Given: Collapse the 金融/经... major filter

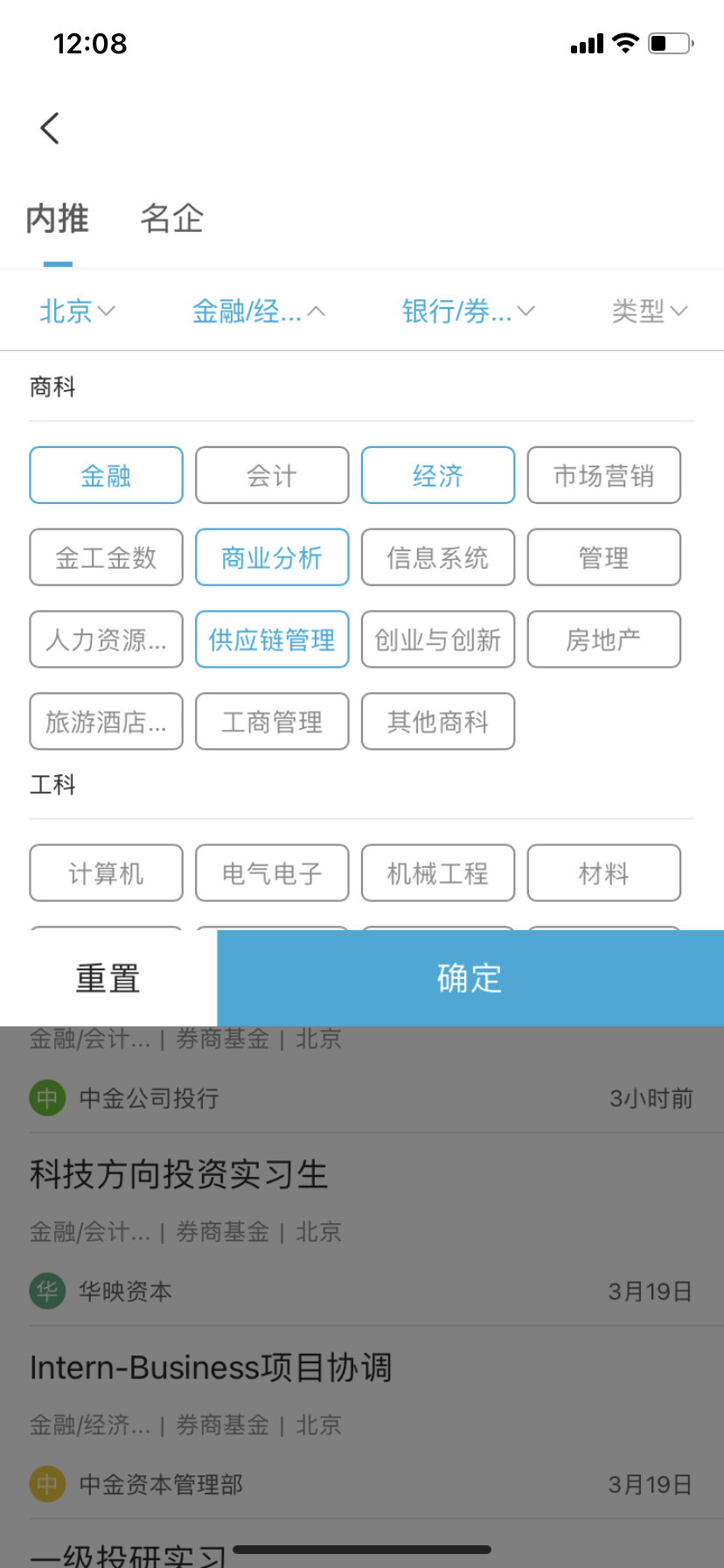Looking at the screenshot, I should (259, 311).
